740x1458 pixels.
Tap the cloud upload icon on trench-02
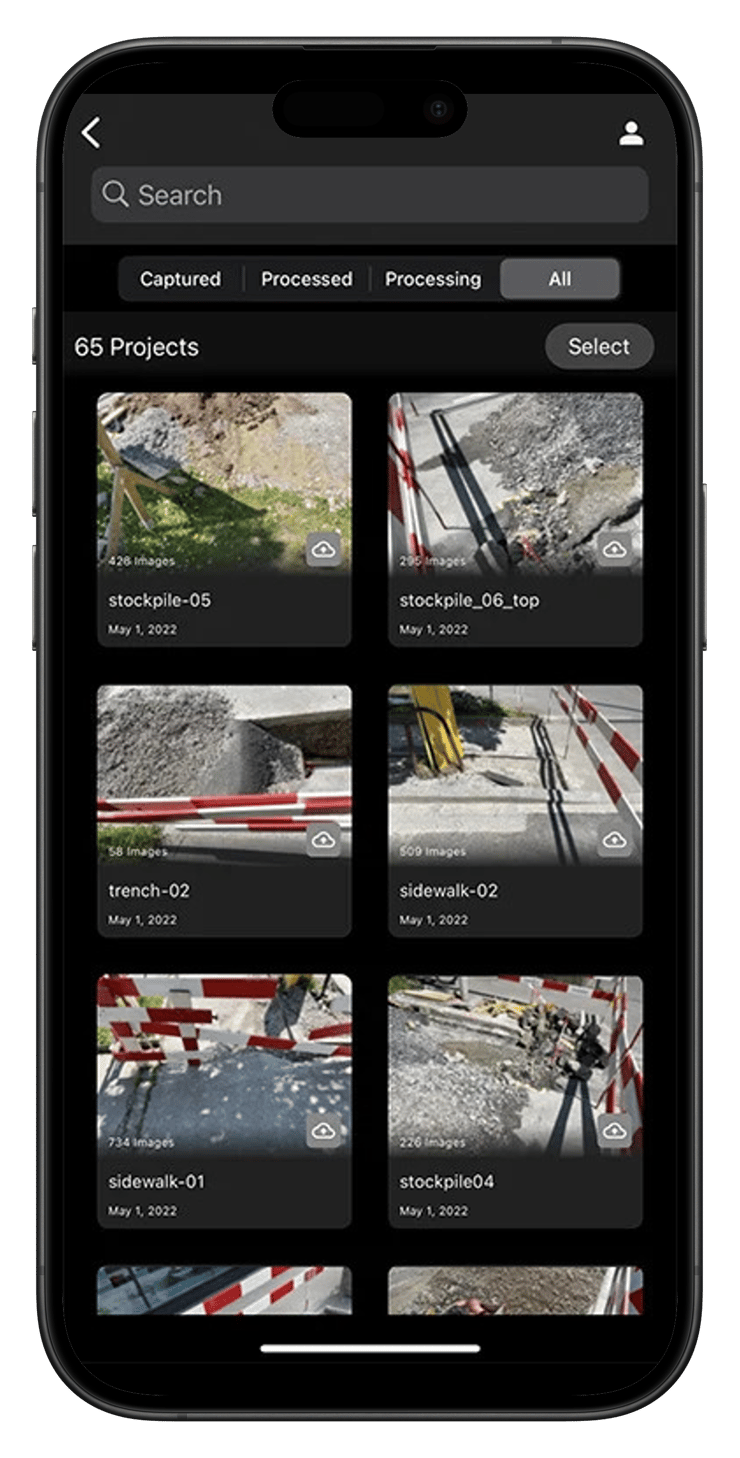pos(323,841)
